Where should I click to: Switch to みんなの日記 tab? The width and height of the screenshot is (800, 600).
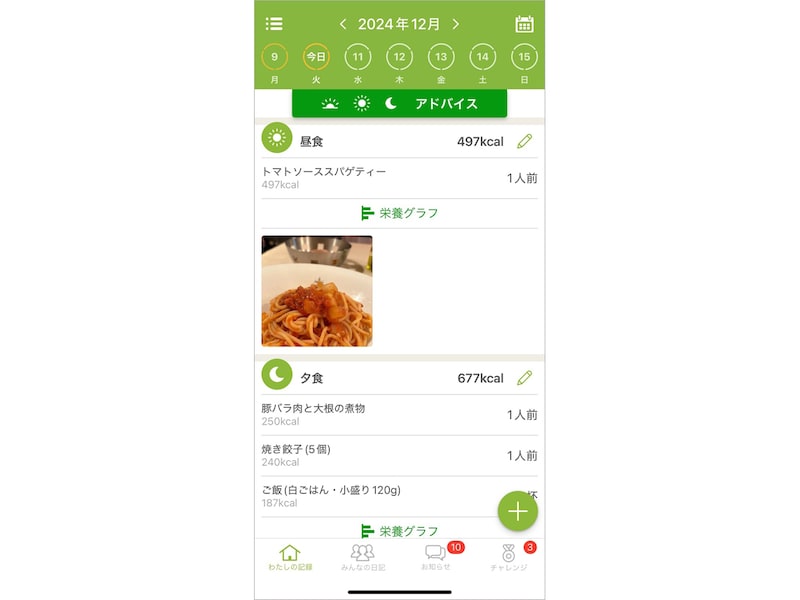click(363, 558)
